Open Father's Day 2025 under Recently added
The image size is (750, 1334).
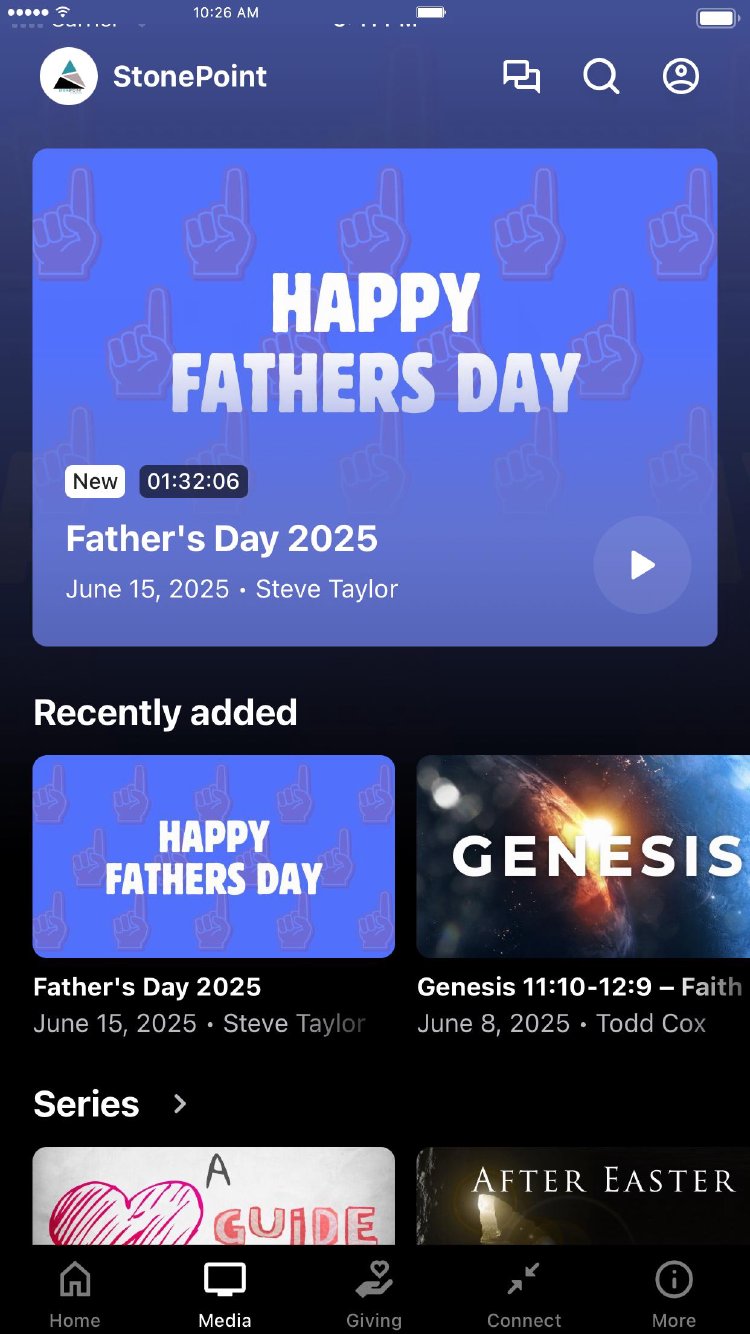click(214, 856)
